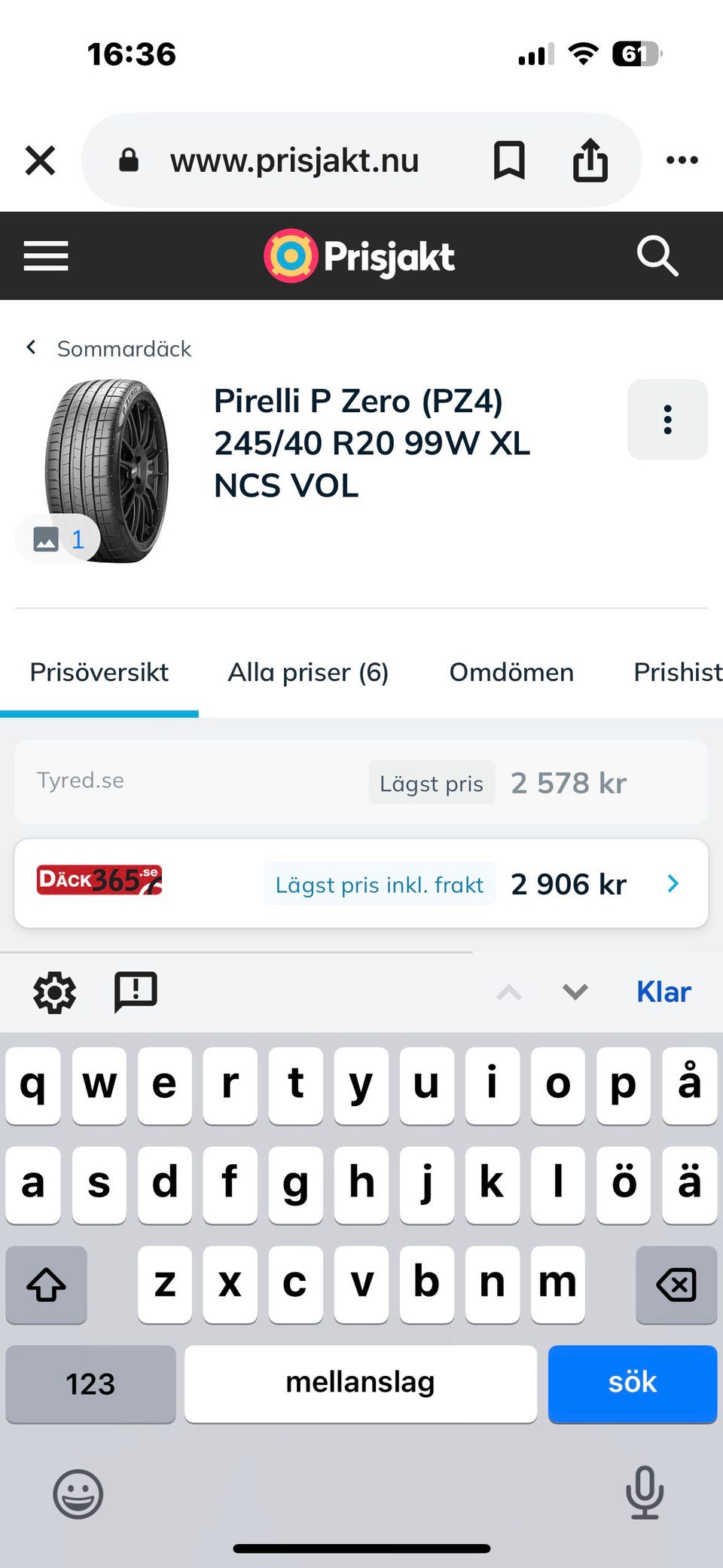Tap Klar to dismiss the keyboard
This screenshot has height=1568, width=723.
click(663, 992)
